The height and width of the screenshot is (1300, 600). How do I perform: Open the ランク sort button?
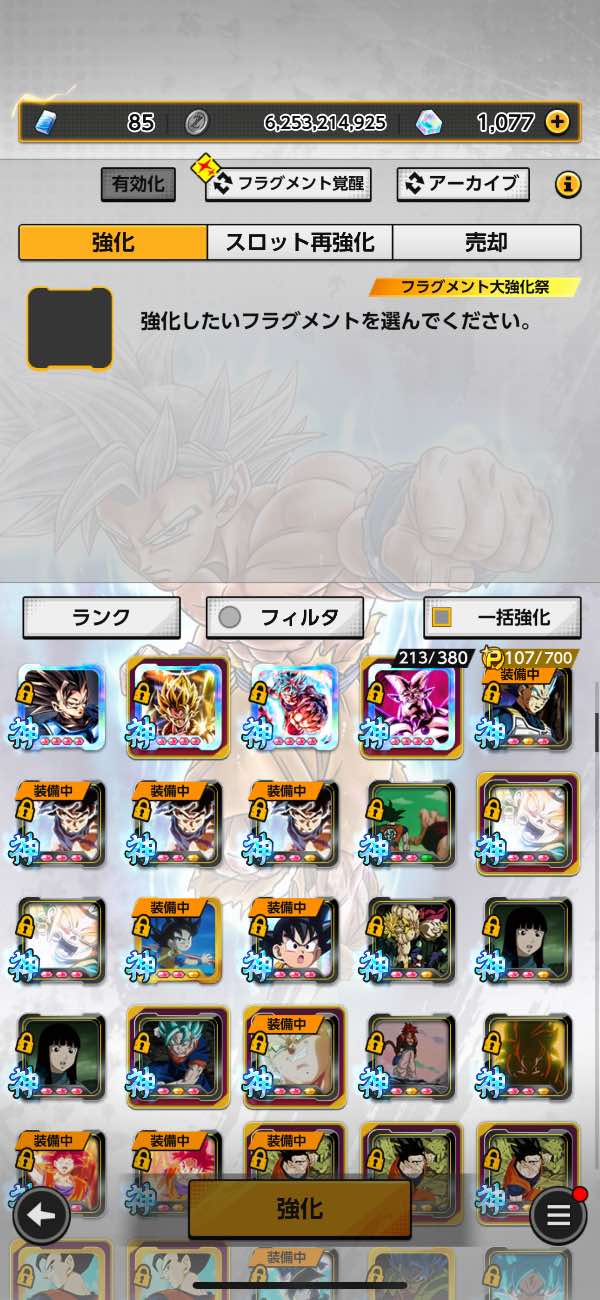101,617
